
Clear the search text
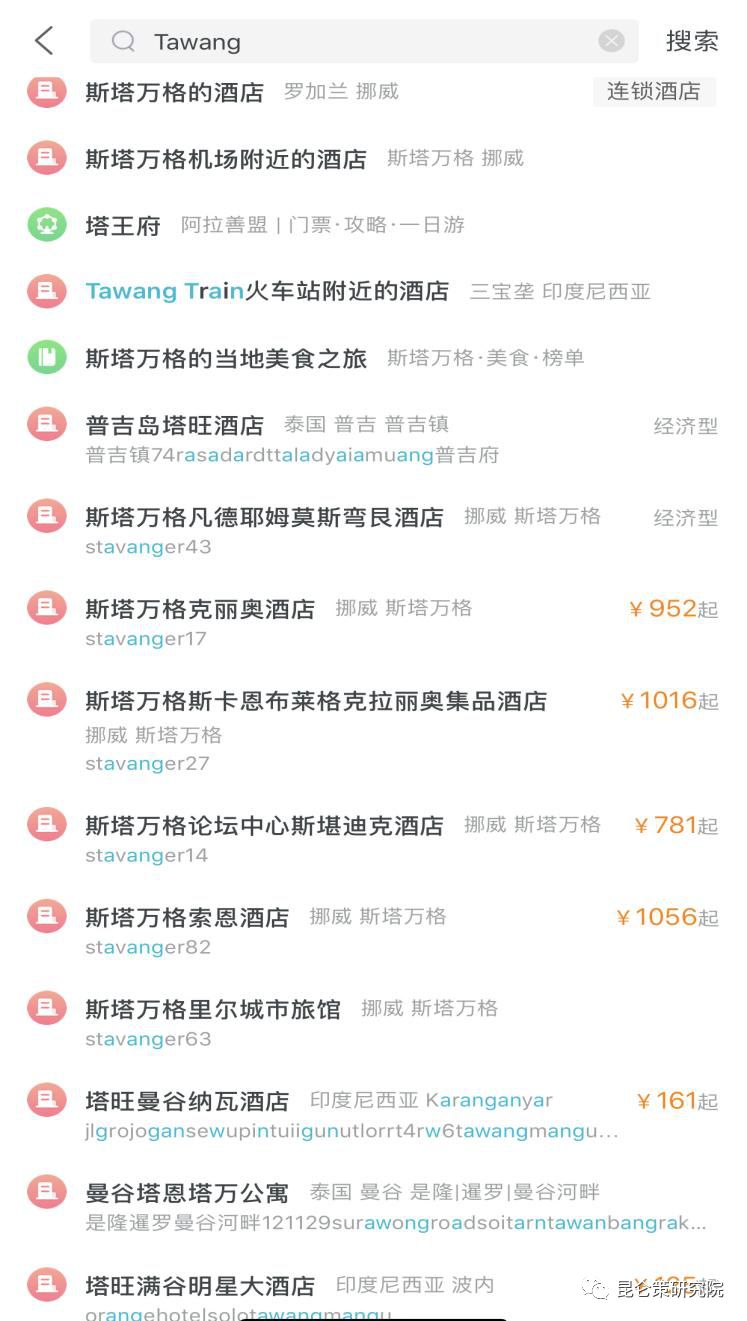pyautogui.click(x=611, y=41)
